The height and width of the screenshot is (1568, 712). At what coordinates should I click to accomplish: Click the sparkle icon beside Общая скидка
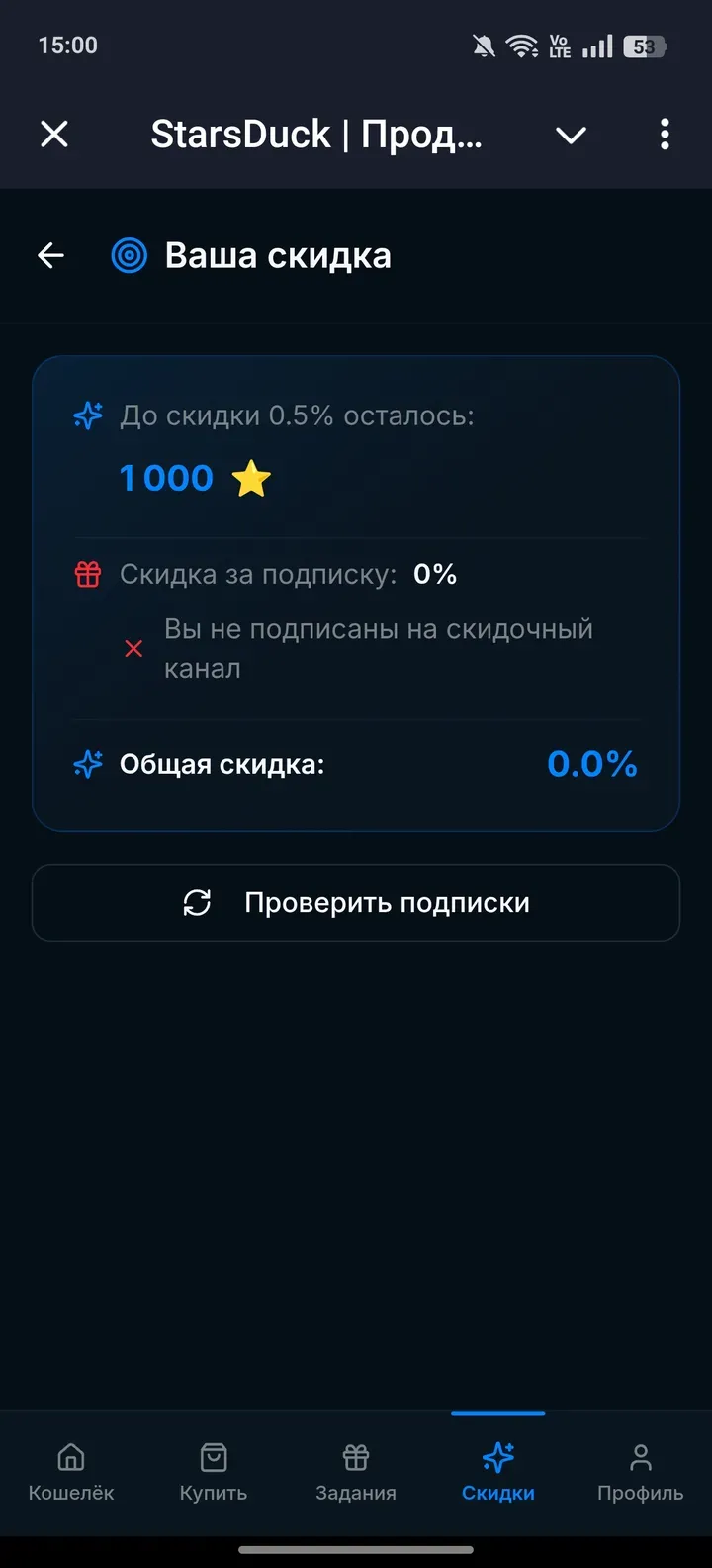pos(87,763)
